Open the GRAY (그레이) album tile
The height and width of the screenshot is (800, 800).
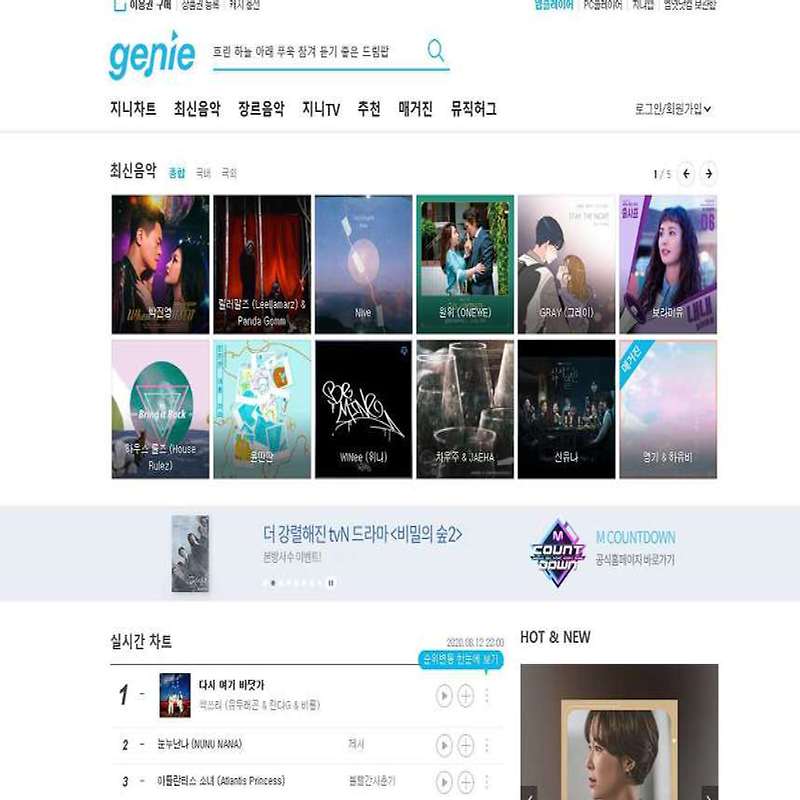566,264
